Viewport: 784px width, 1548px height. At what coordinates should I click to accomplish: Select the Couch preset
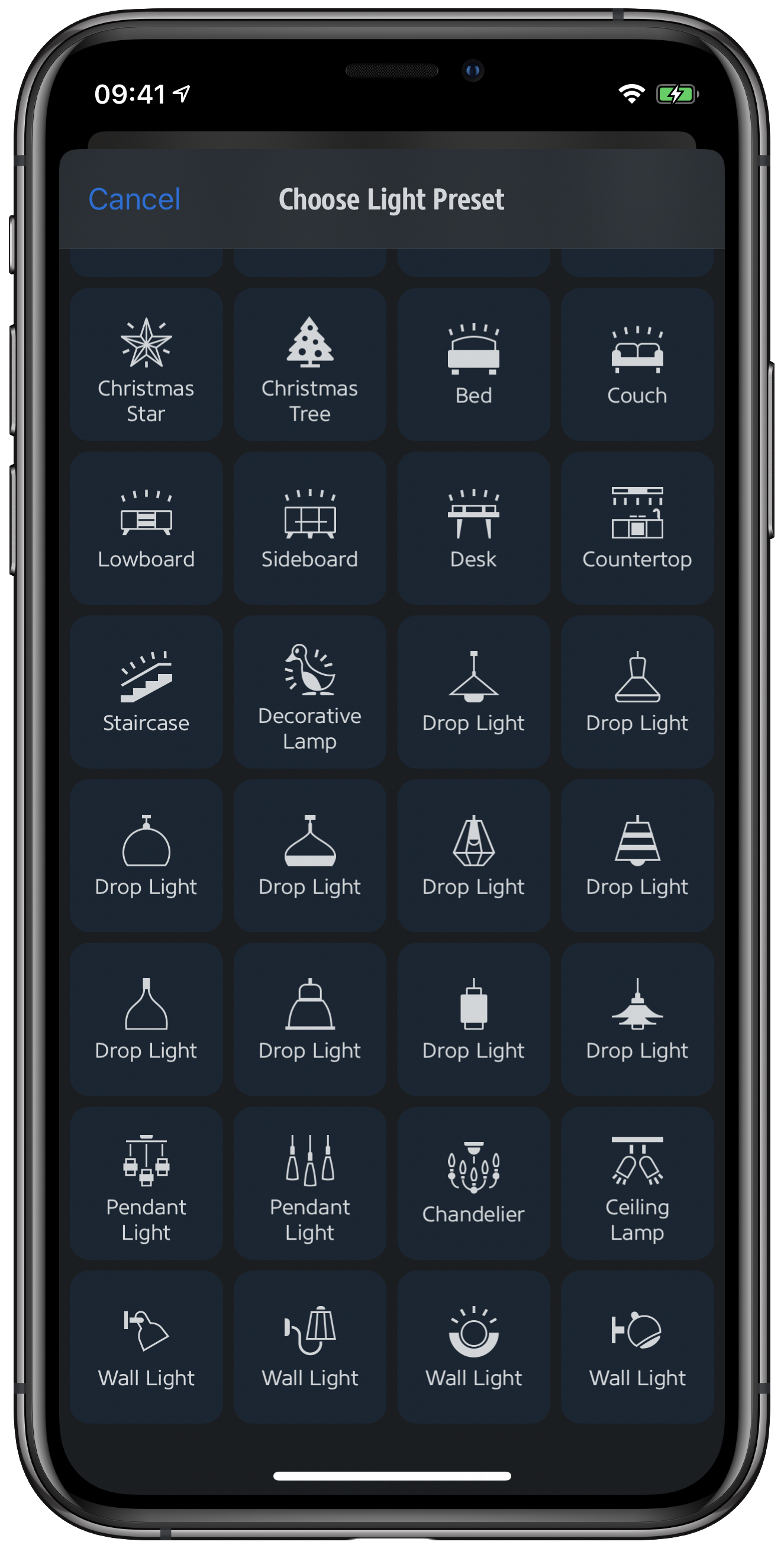[x=637, y=364]
